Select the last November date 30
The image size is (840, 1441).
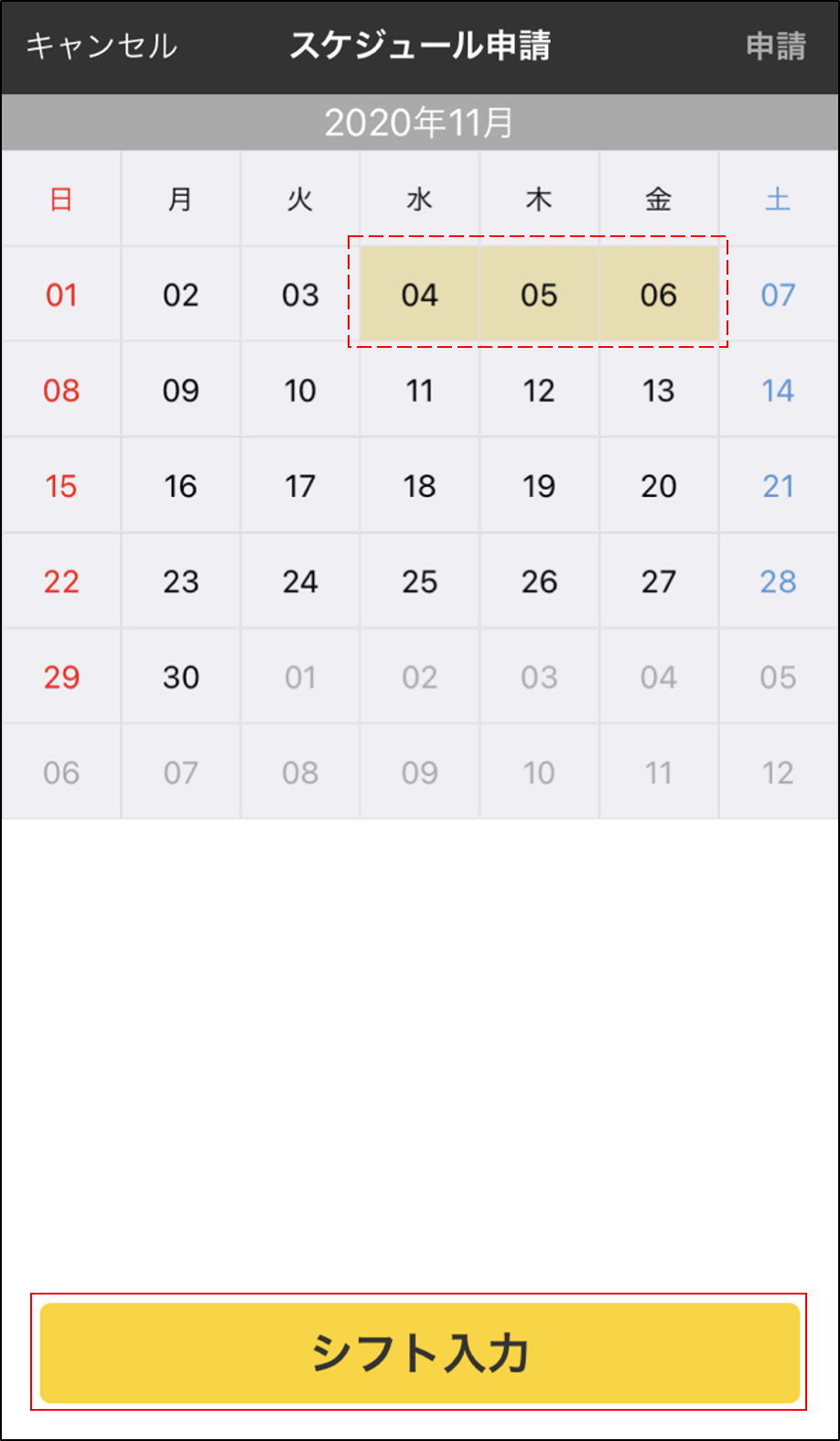[x=180, y=677]
